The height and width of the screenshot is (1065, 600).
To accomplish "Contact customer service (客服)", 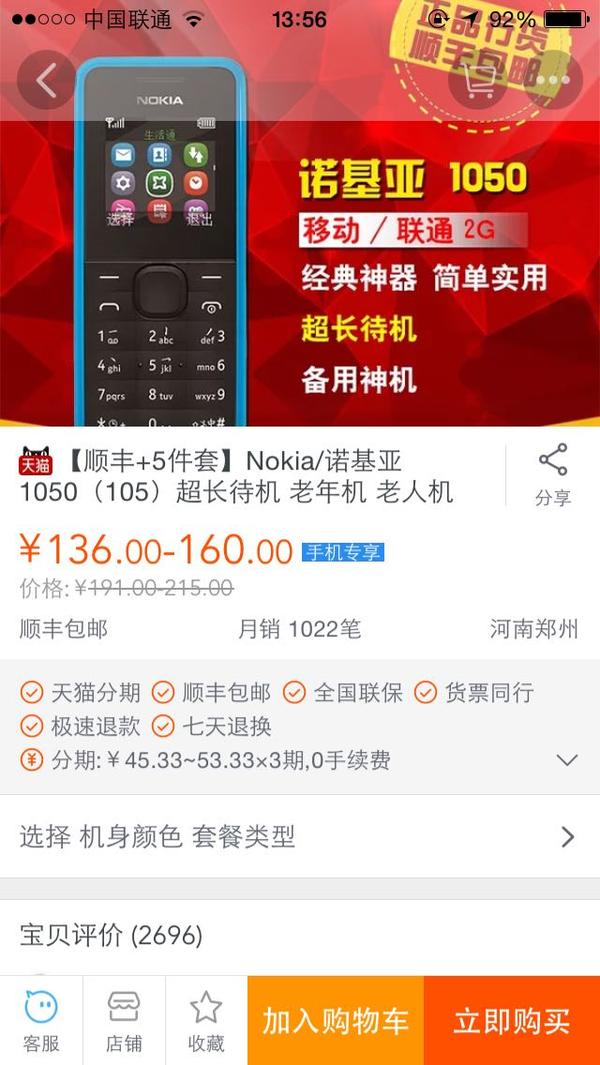I will tap(41, 1021).
